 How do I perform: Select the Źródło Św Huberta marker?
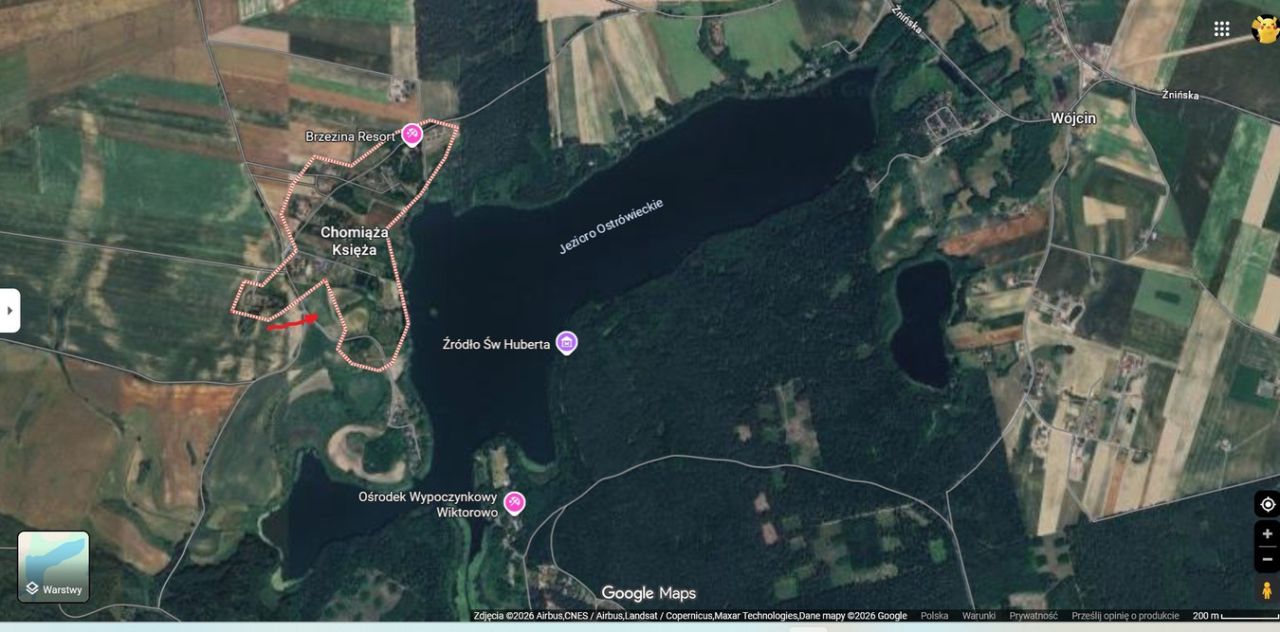567,343
